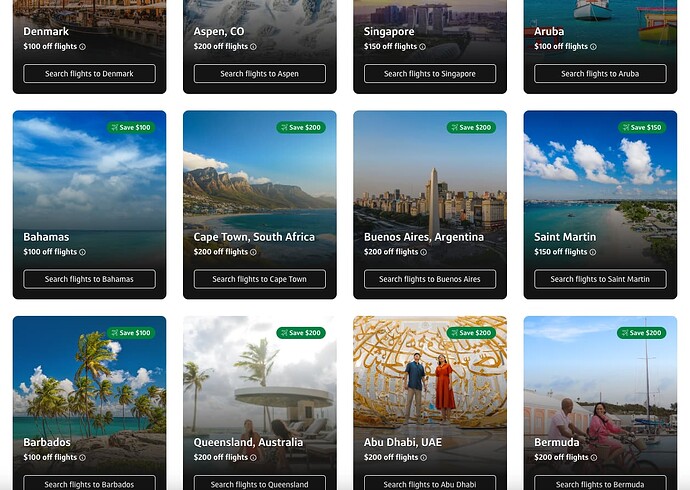This screenshot has height=490, width=690.
Task: Show info for Denmark $100 off flights
Action: pos(83,47)
